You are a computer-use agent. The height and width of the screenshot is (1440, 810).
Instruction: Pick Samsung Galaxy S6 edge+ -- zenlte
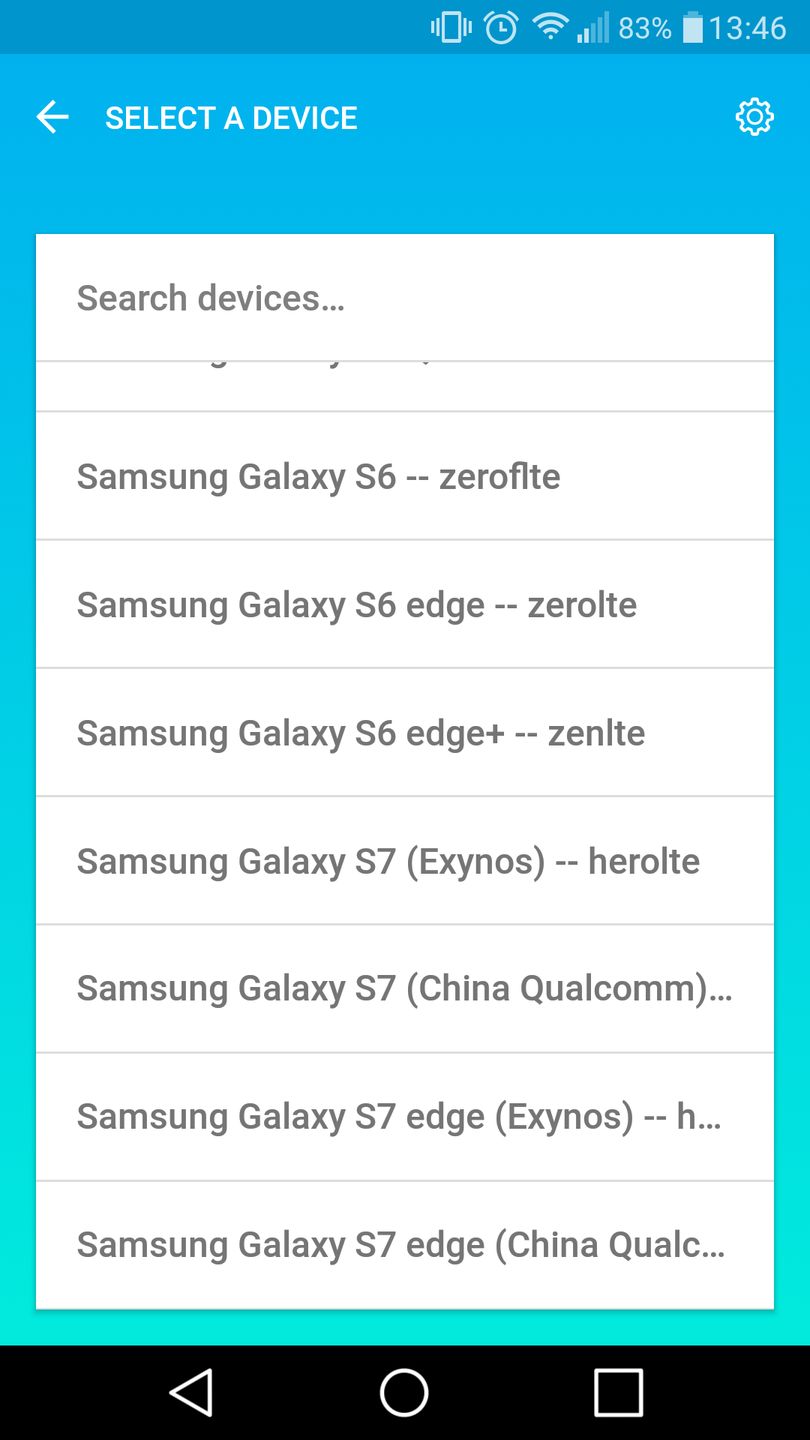[404, 732]
